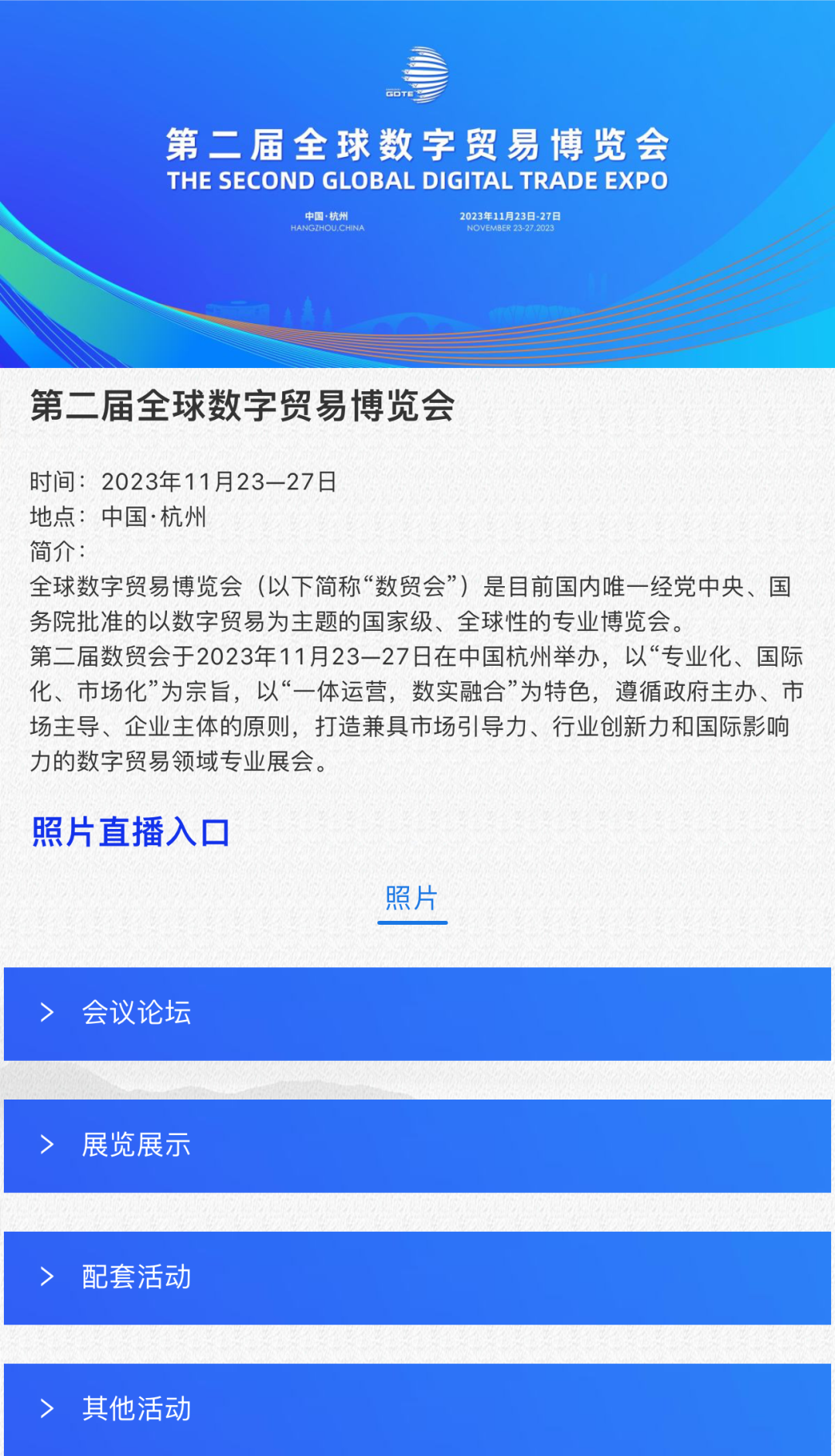This screenshot has height=1456, width=835.
Task: Select the 照片 tab
Action: 411,899
